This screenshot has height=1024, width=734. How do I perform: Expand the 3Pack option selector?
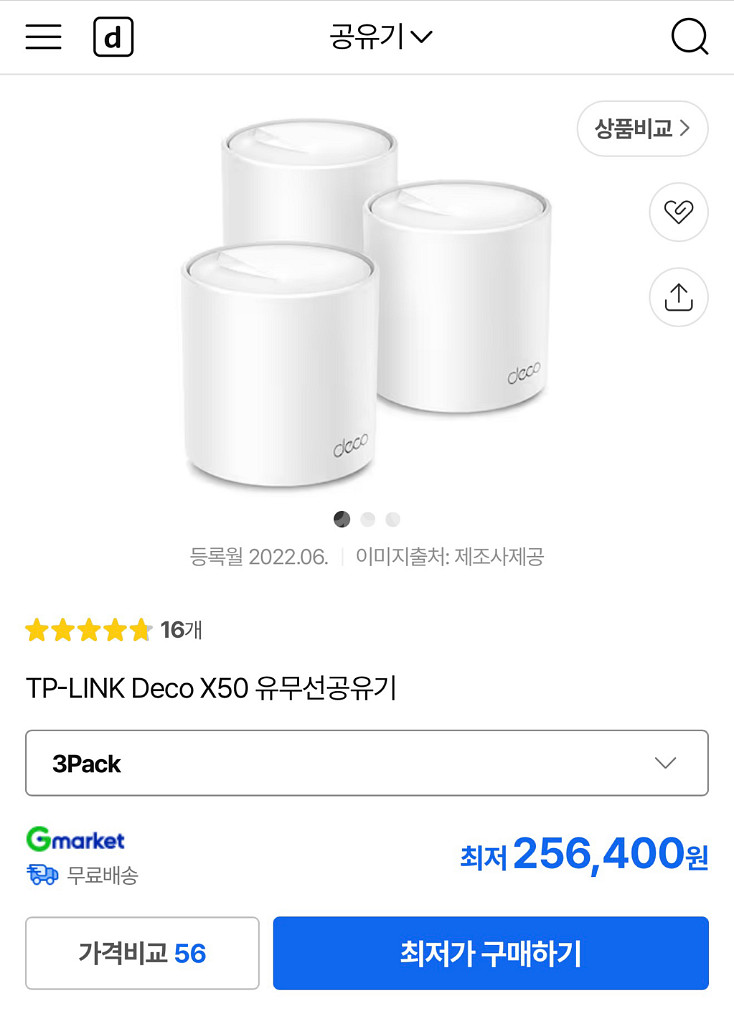click(367, 763)
